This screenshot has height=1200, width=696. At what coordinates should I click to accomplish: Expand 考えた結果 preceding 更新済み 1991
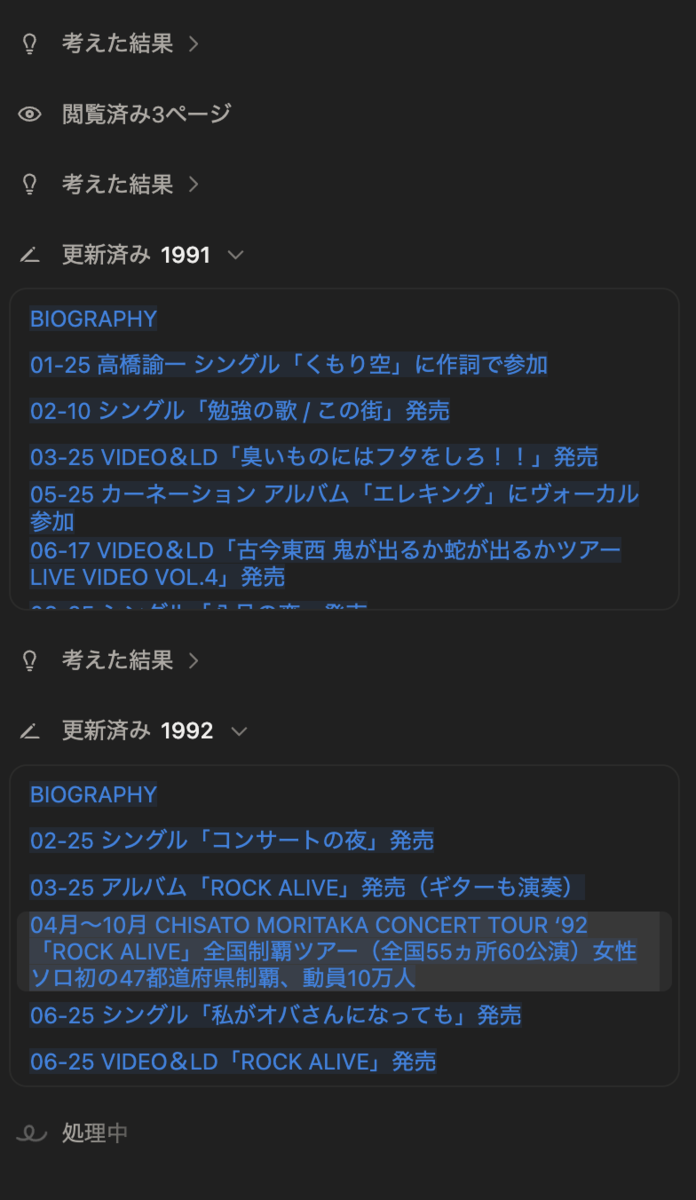click(110, 184)
